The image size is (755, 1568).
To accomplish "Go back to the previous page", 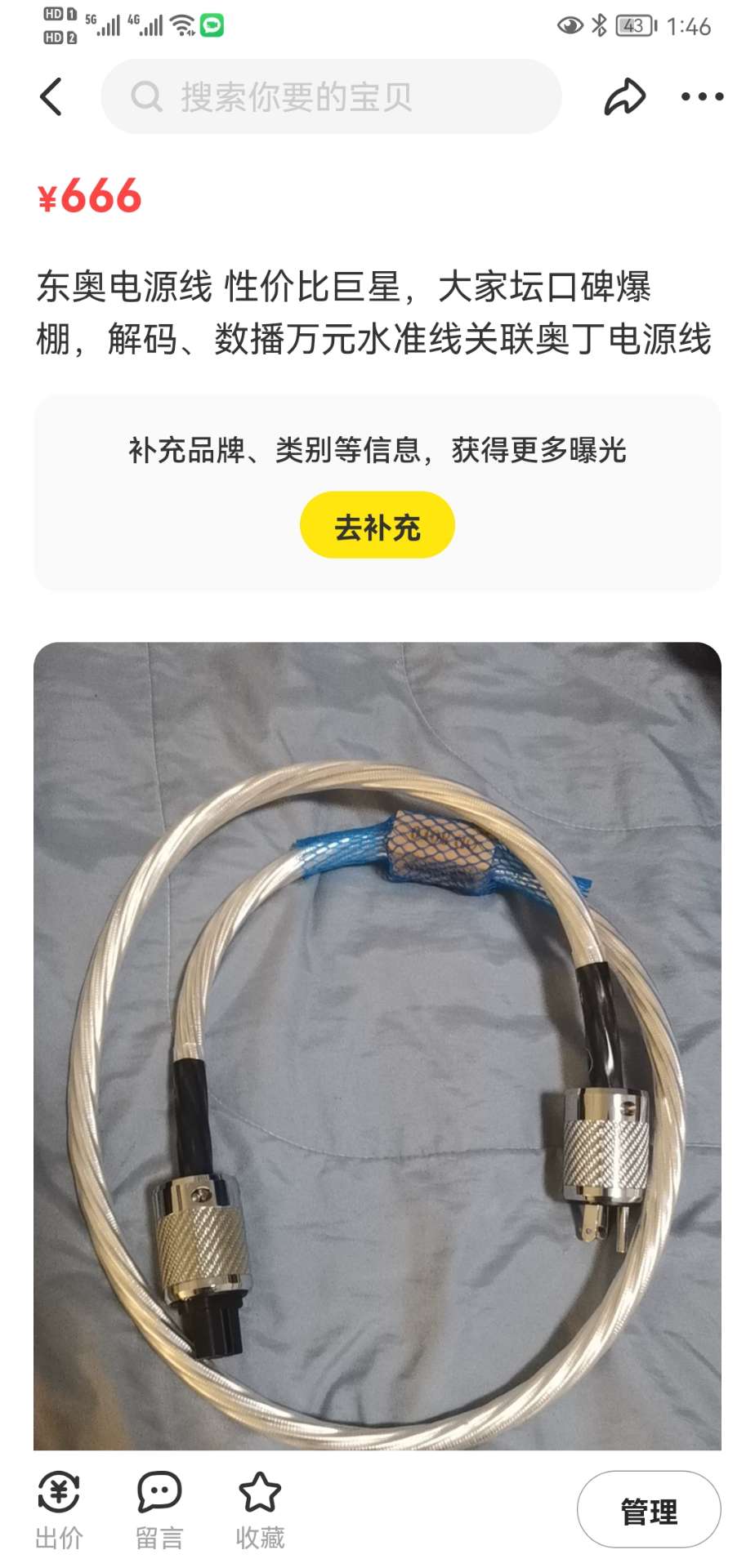I will tap(51, 97).
